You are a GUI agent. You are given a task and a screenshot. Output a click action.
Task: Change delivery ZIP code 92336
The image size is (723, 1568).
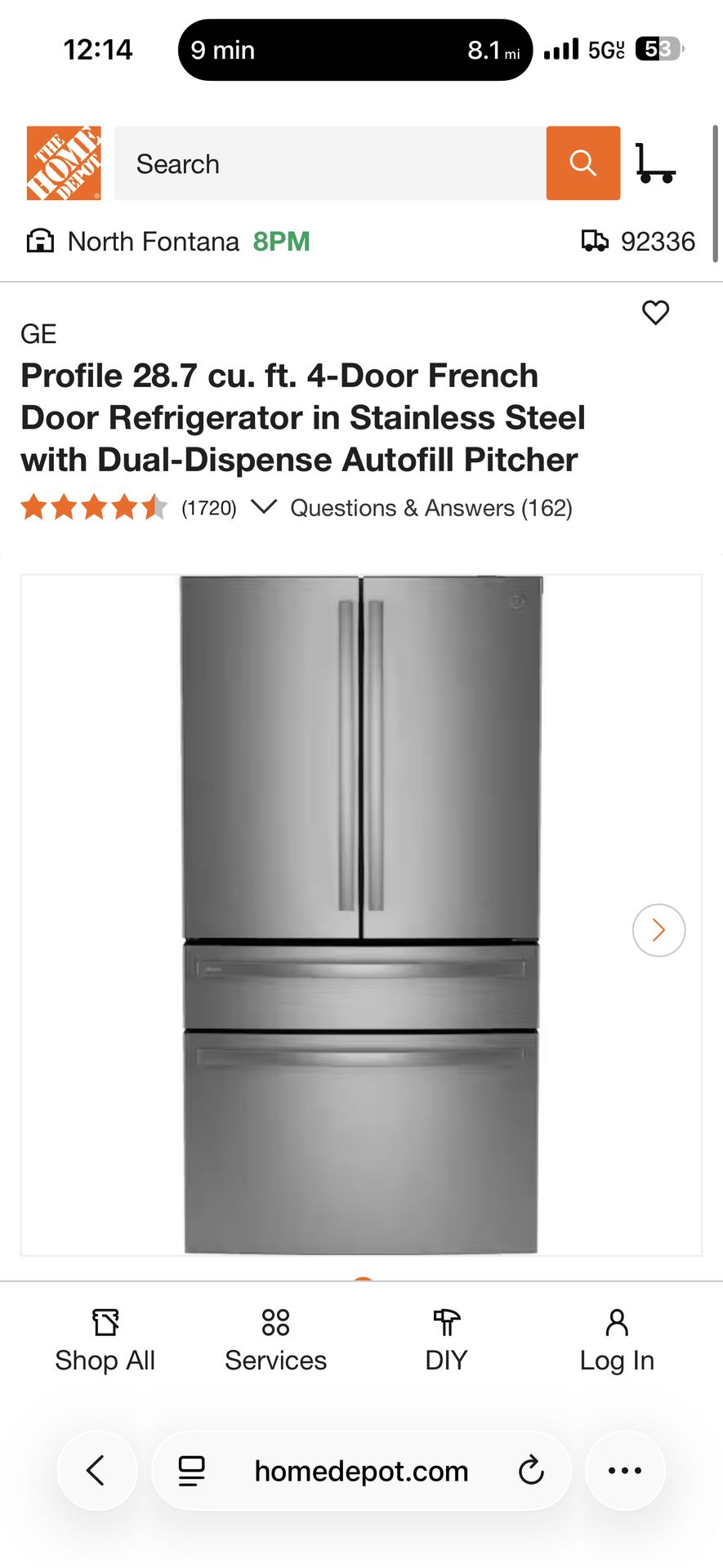point(639,242)
